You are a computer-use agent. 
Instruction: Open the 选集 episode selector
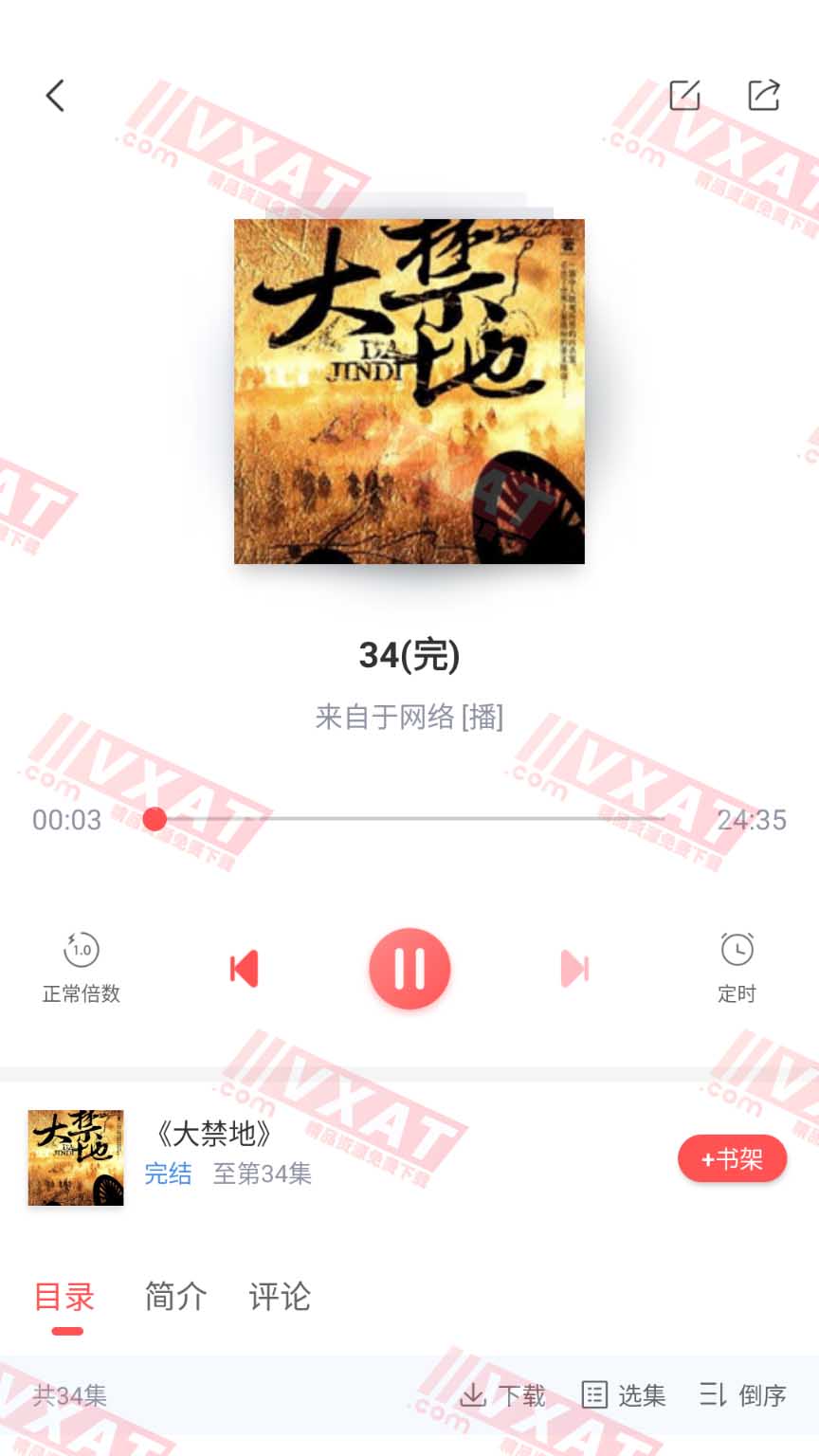pos(624,1395)
